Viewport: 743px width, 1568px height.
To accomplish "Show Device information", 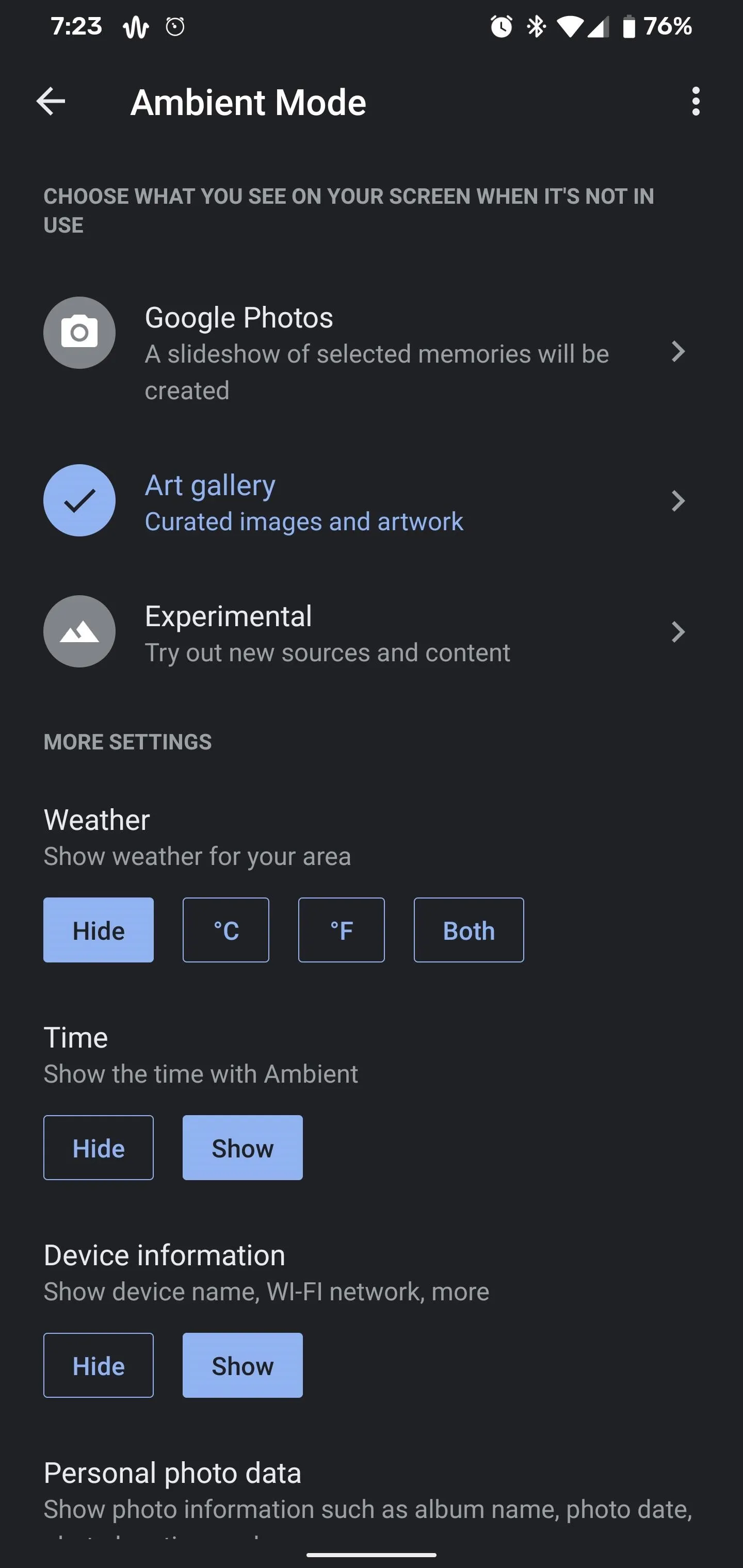I will click(243, 1365).
